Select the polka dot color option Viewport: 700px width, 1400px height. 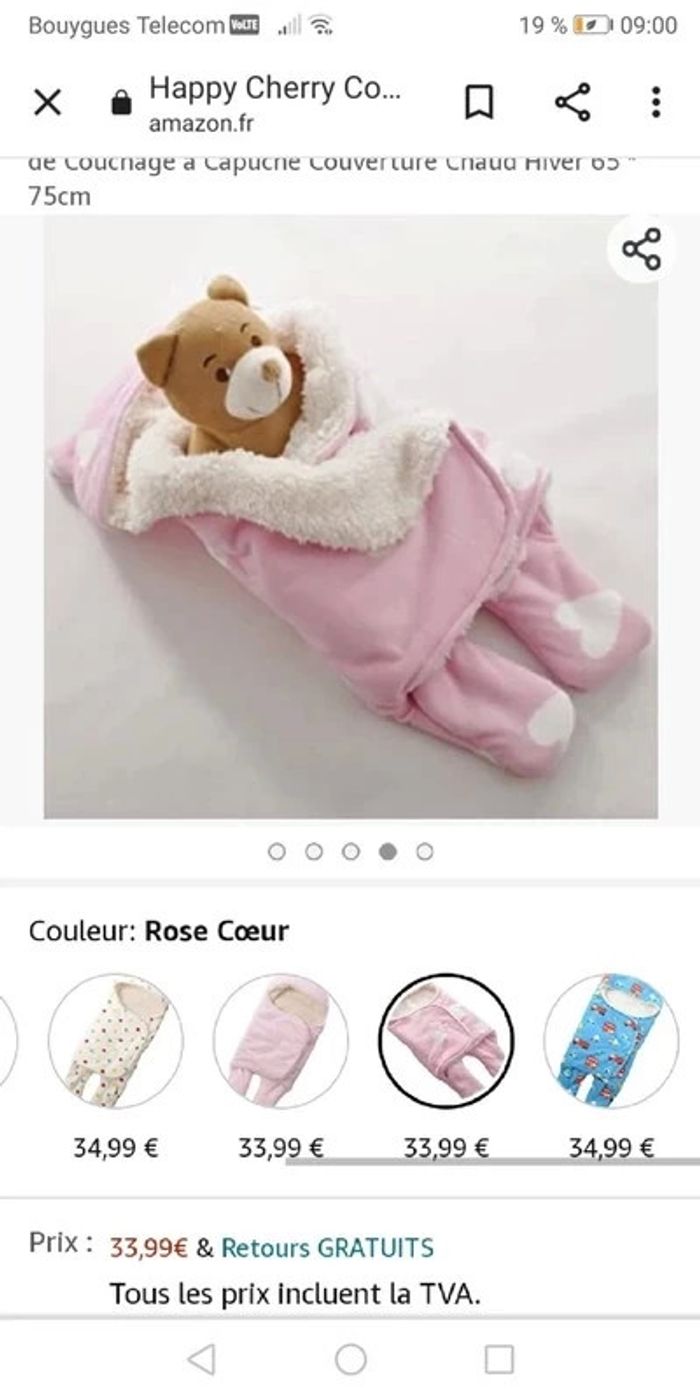(116, 1040)
